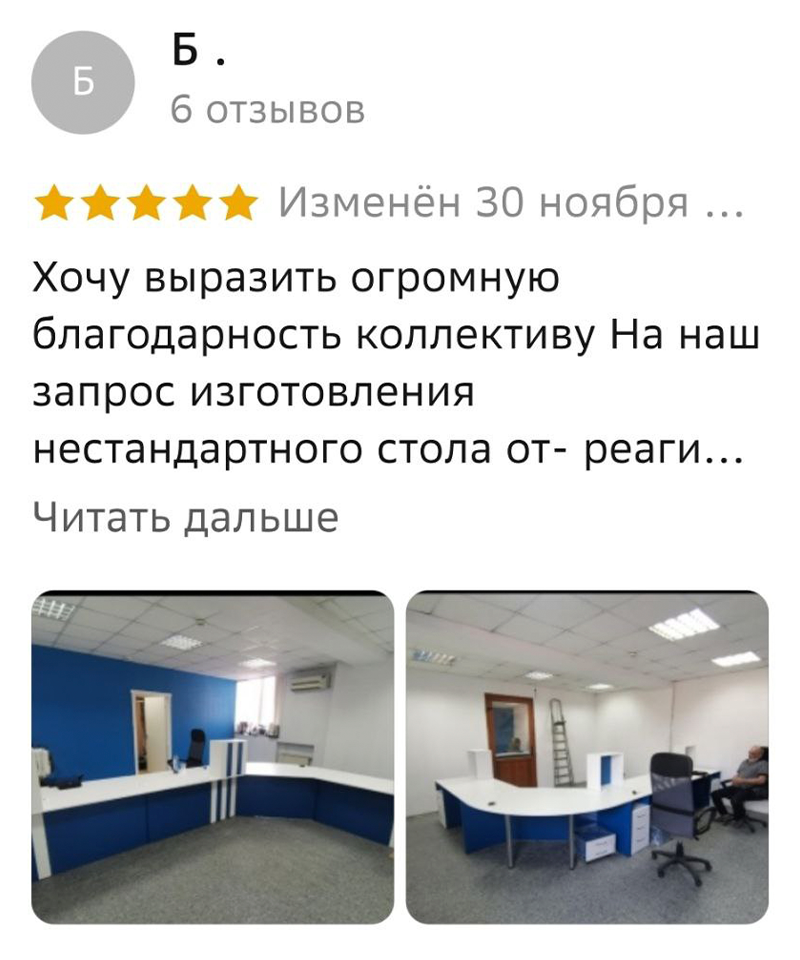This screenshot has width=800, height=960.
Task: Open the review photo with the blue wall
Action: tap(213, 757)
